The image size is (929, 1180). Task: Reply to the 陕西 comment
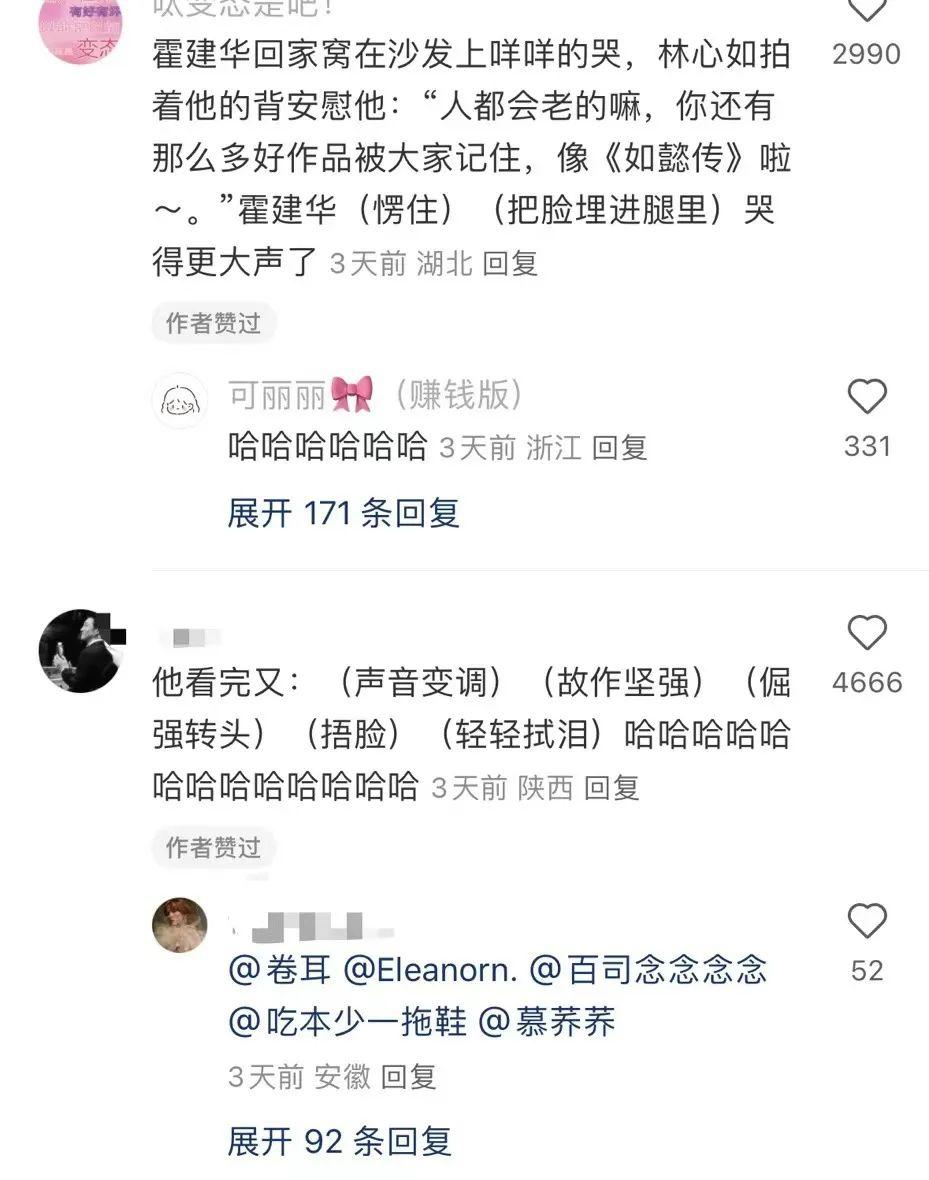click(x=611, y=787)
